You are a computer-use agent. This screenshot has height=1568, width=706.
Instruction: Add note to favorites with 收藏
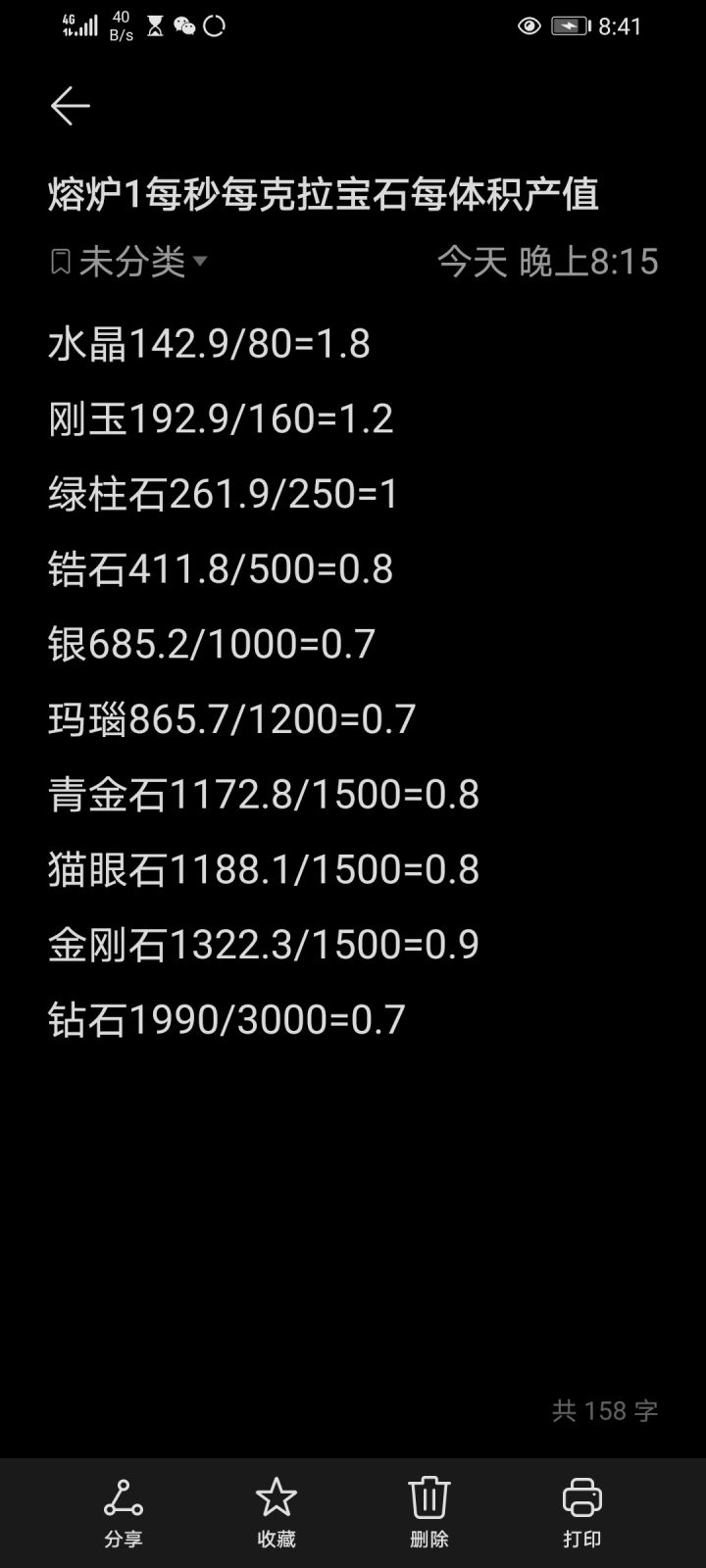pyautogui.click(x=276, y=1510)
